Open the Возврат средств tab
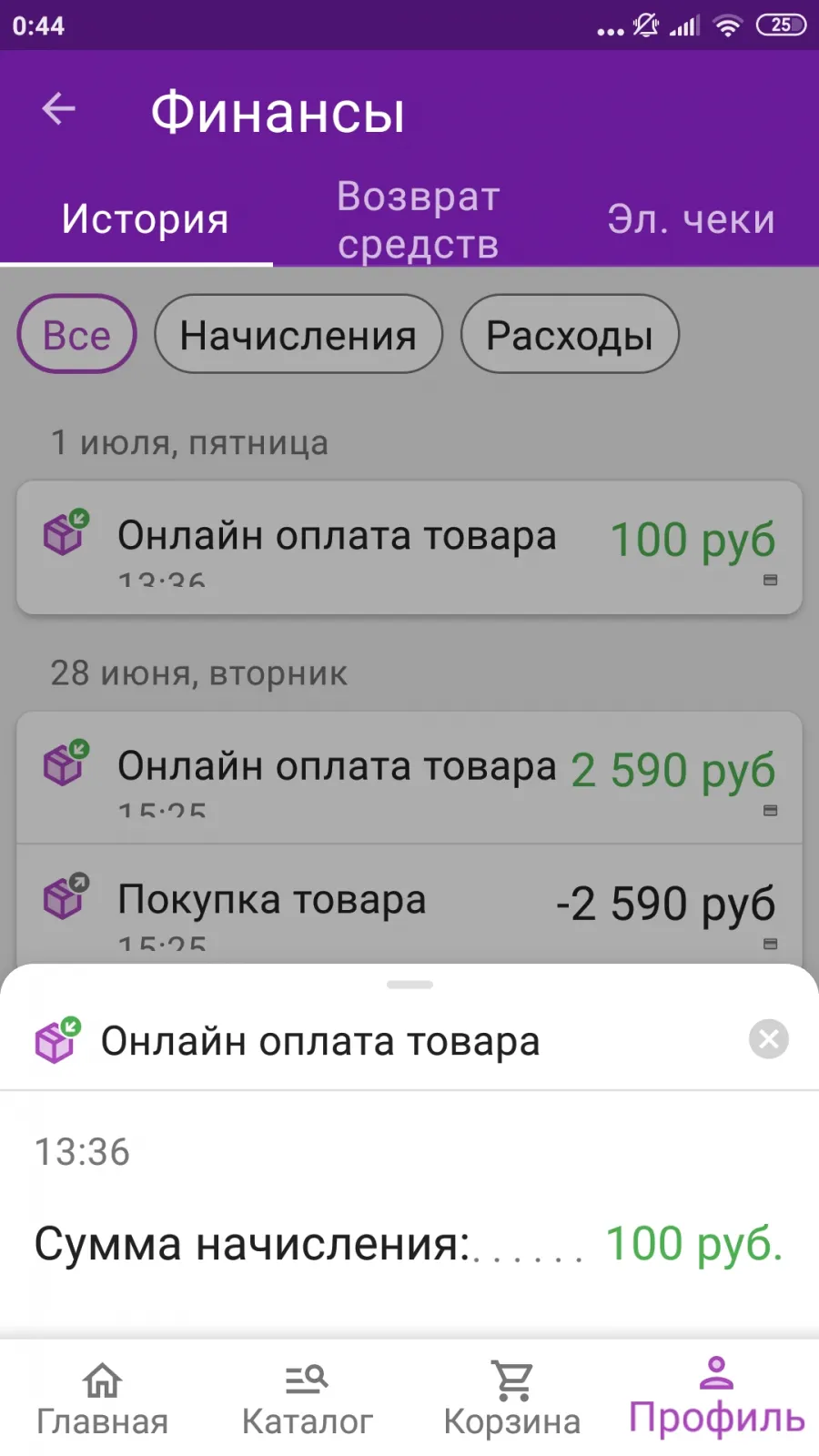819x1456 pixels. pyautogui.click(x=418, y=219)
